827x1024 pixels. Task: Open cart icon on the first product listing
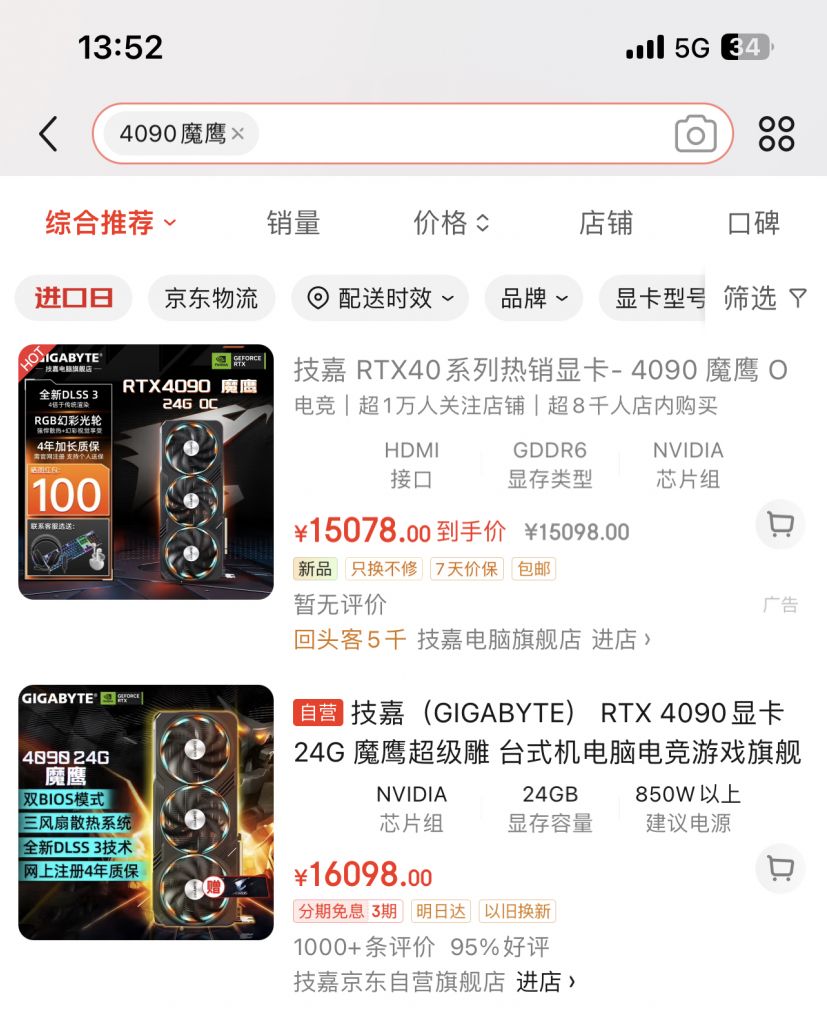pyautogui.click(x=779, y=525)
